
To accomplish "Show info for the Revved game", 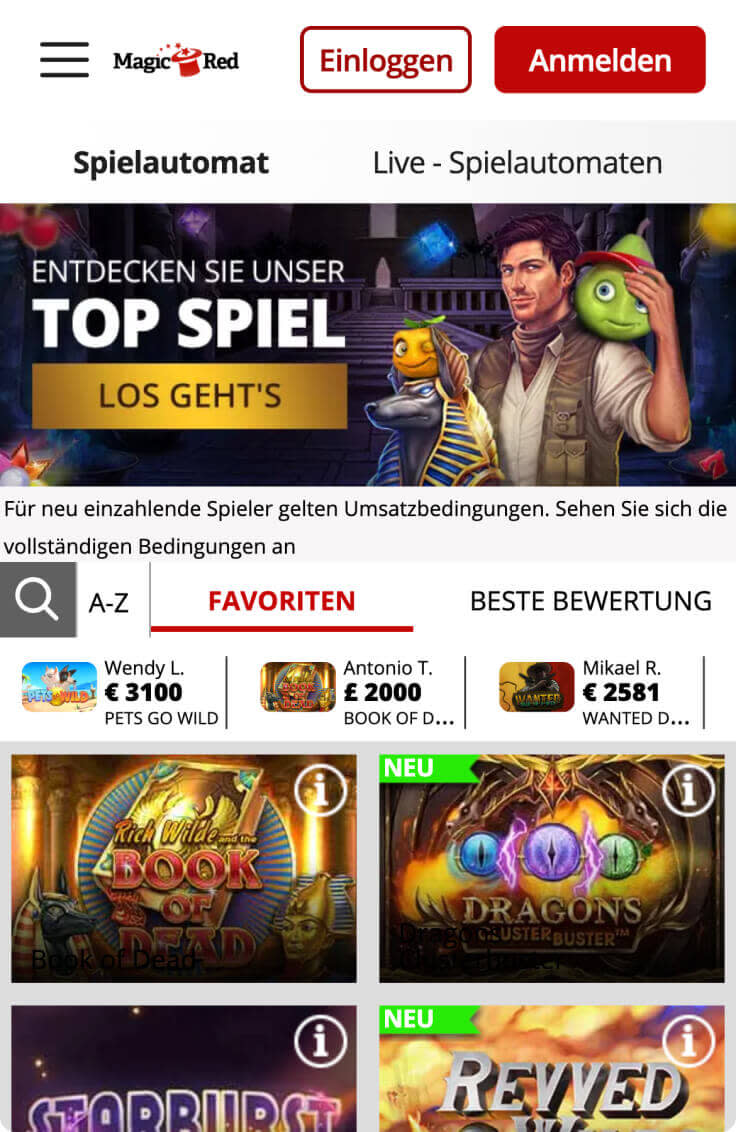I will click(688, 1042).
